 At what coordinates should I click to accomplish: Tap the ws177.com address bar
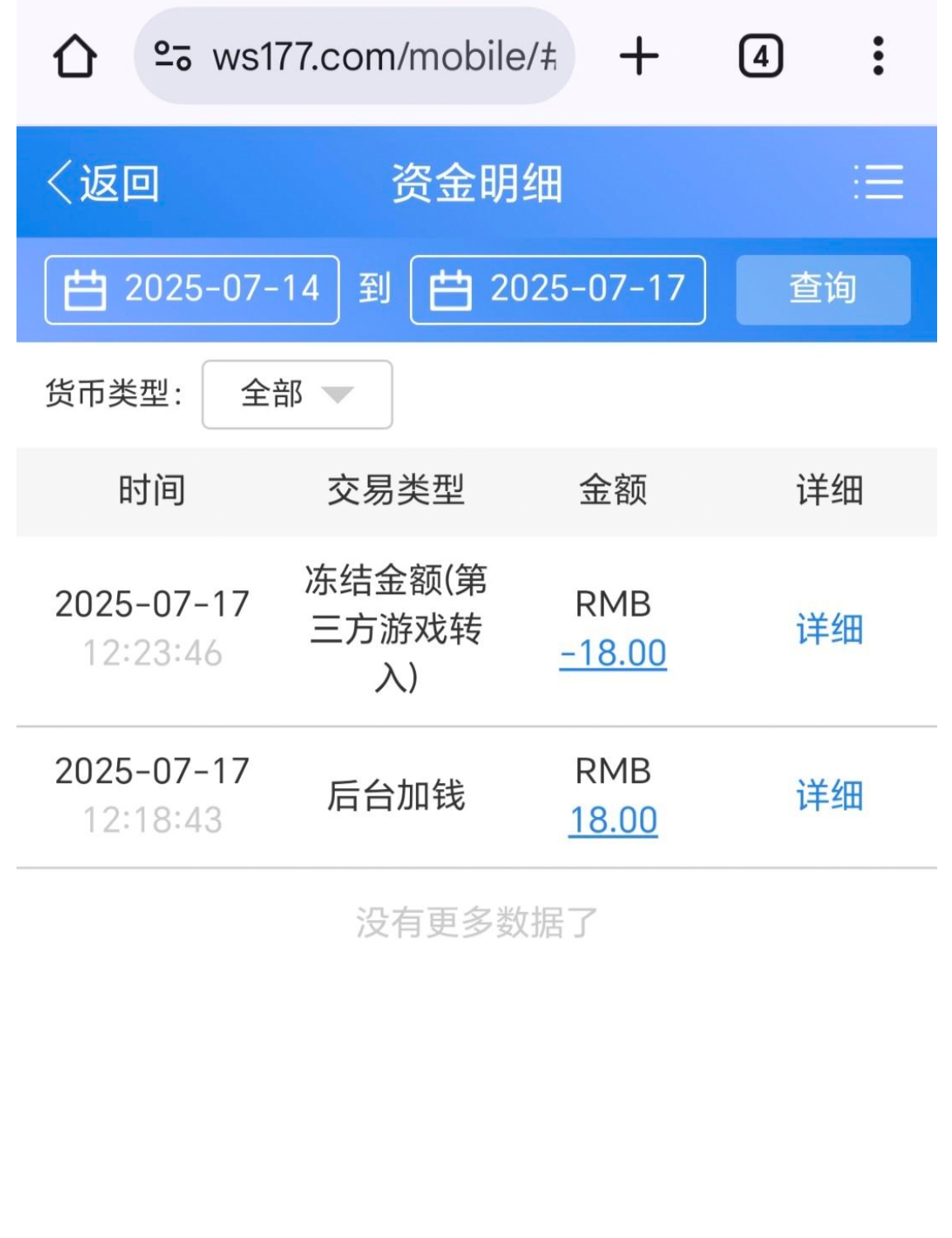tap(355, 57)
